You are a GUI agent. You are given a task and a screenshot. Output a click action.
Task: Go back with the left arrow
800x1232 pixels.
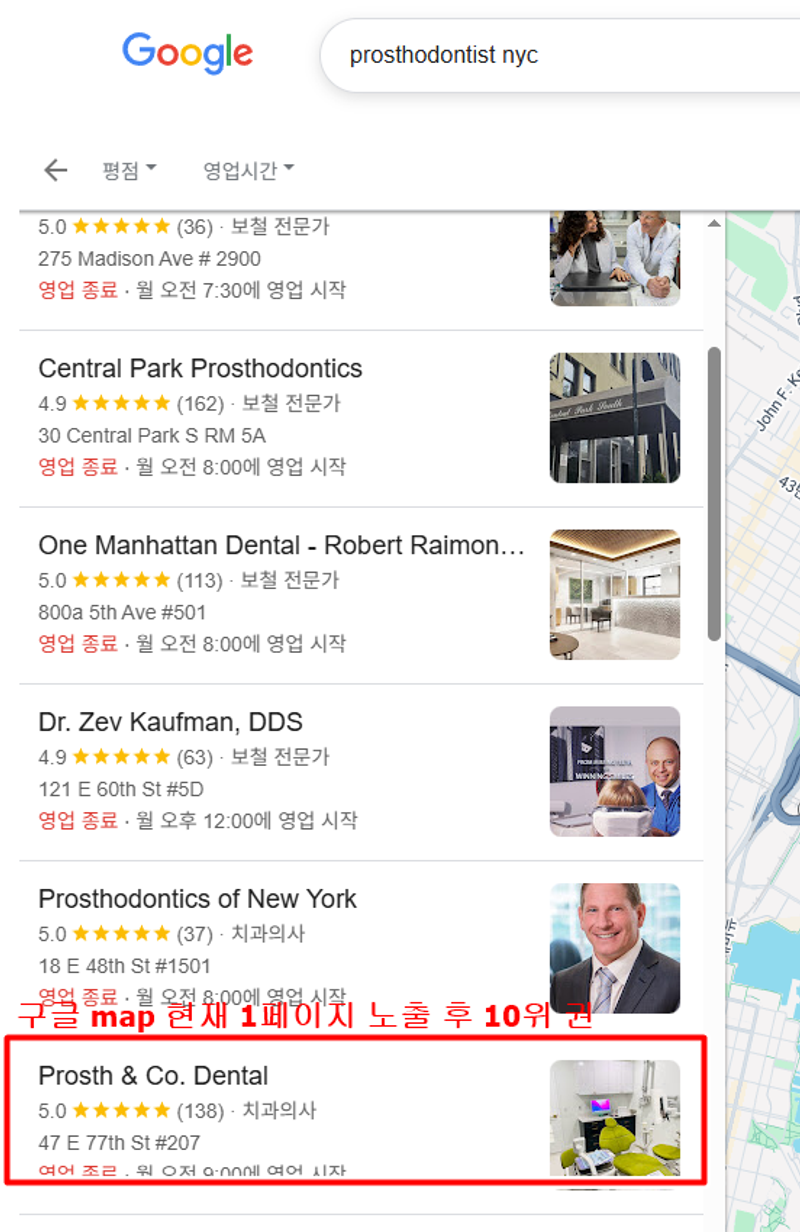(x=56, y=170)
